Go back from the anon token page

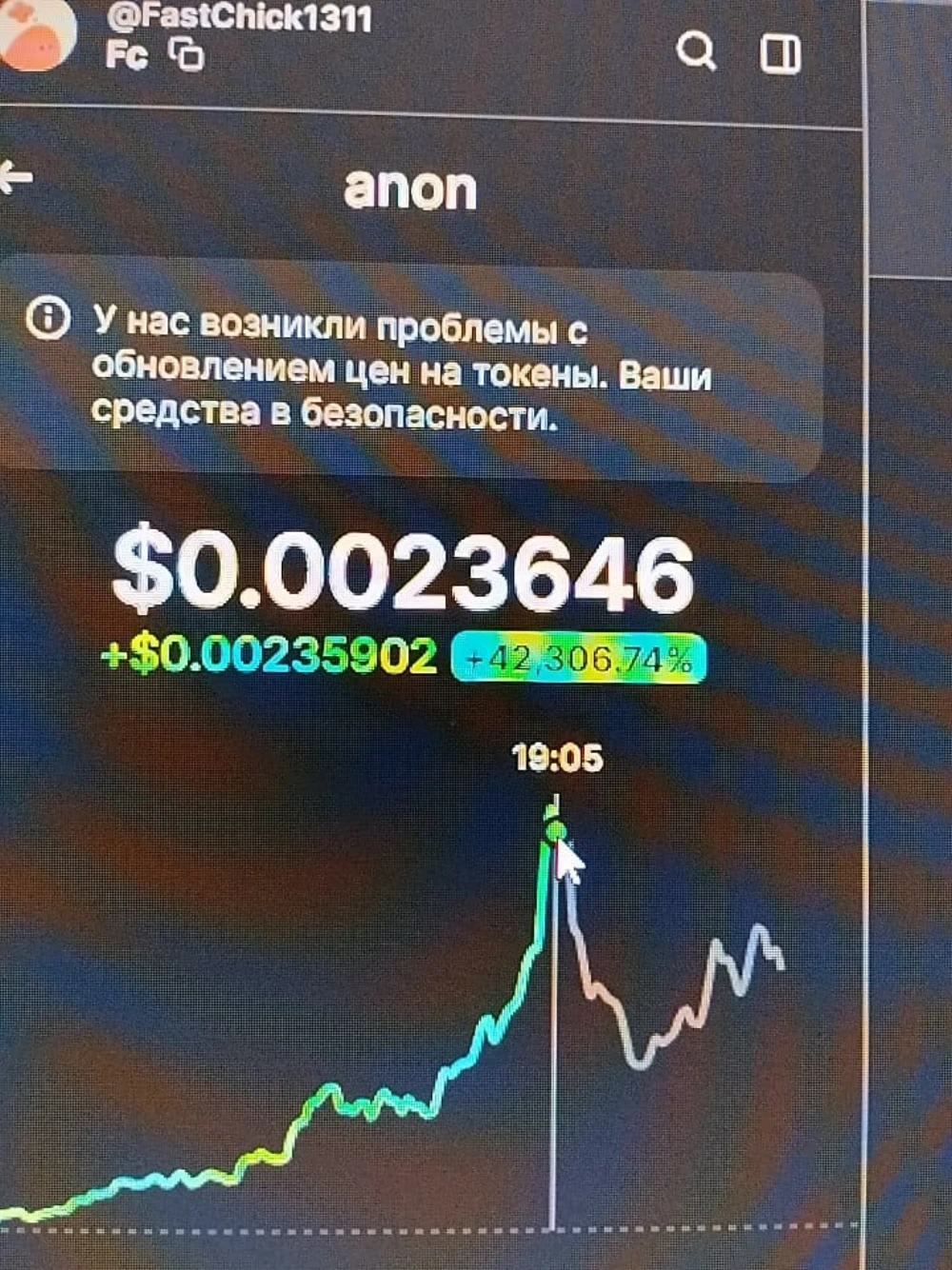15,177
